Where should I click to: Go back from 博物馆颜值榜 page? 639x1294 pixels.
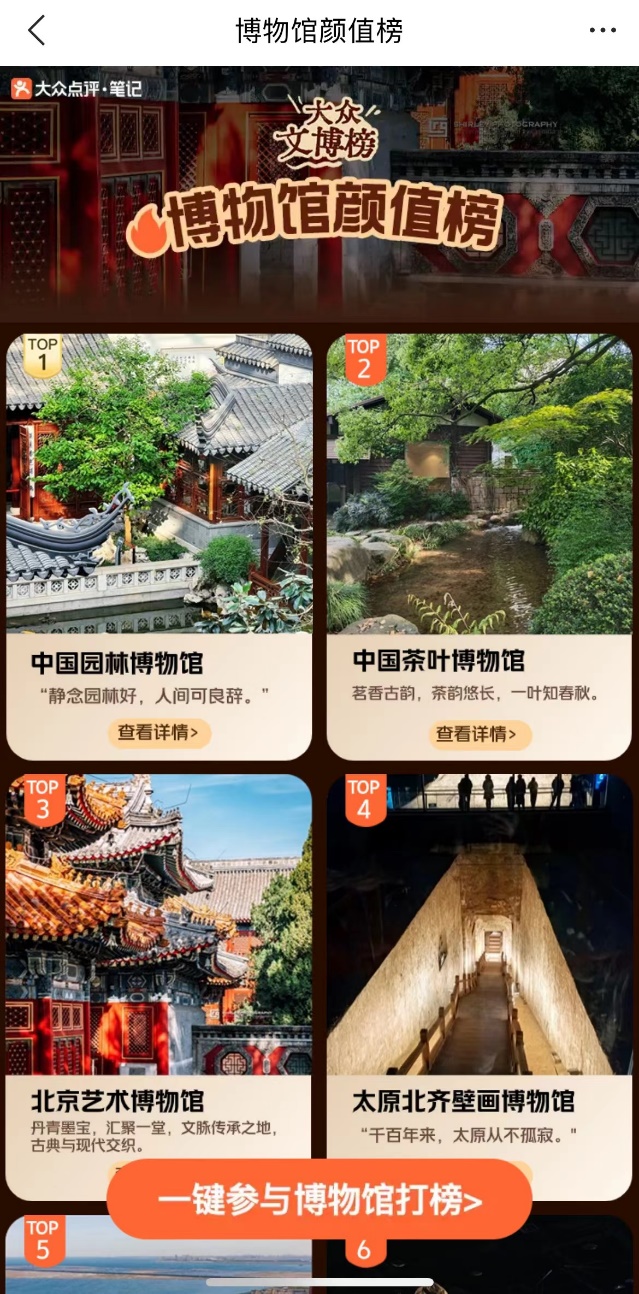point(37,31)
